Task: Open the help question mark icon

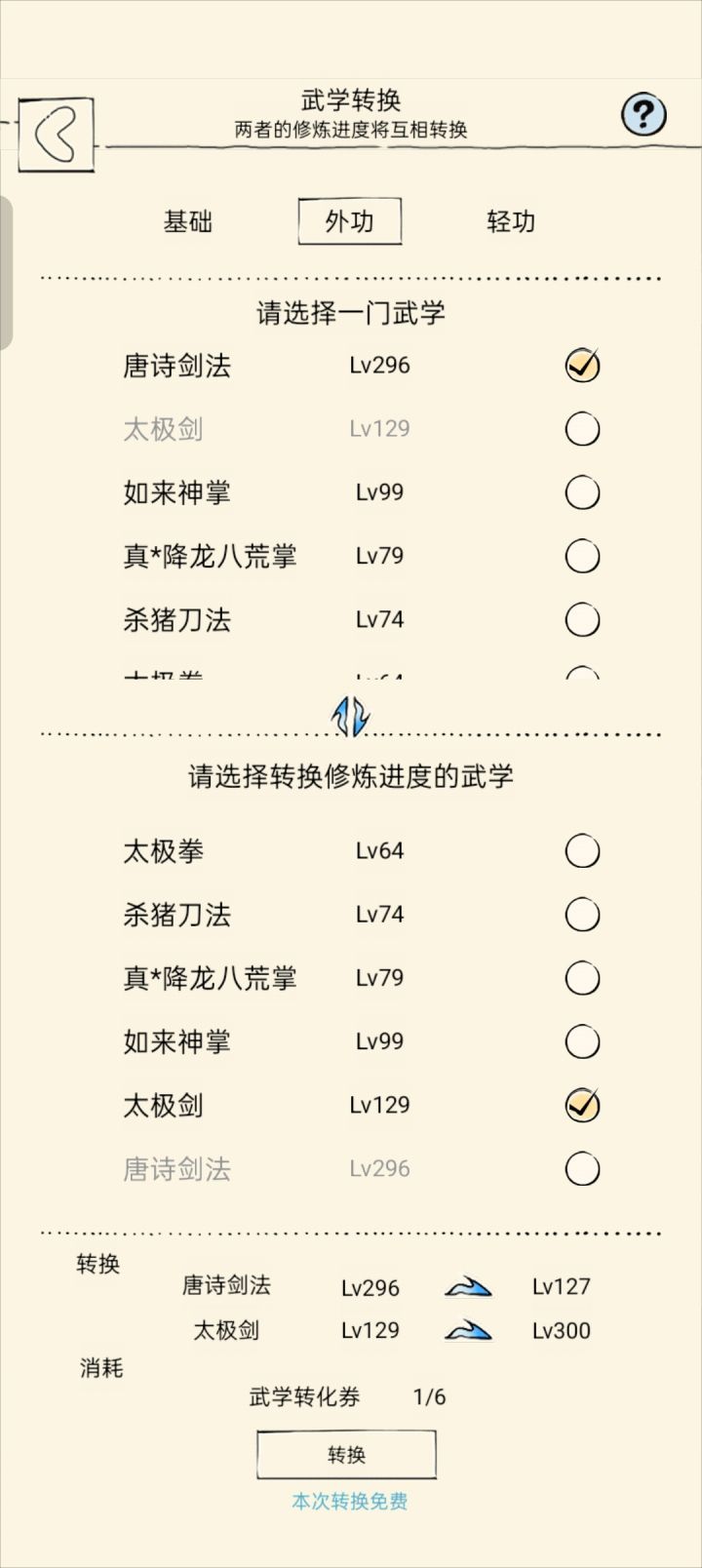Action: click(643, 114)
